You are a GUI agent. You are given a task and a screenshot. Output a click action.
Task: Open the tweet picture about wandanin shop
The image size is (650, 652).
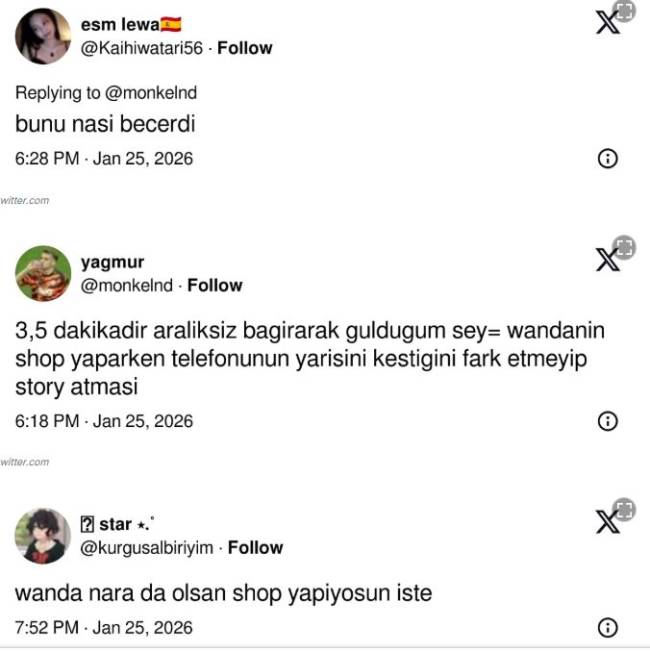tap(624, 248)
